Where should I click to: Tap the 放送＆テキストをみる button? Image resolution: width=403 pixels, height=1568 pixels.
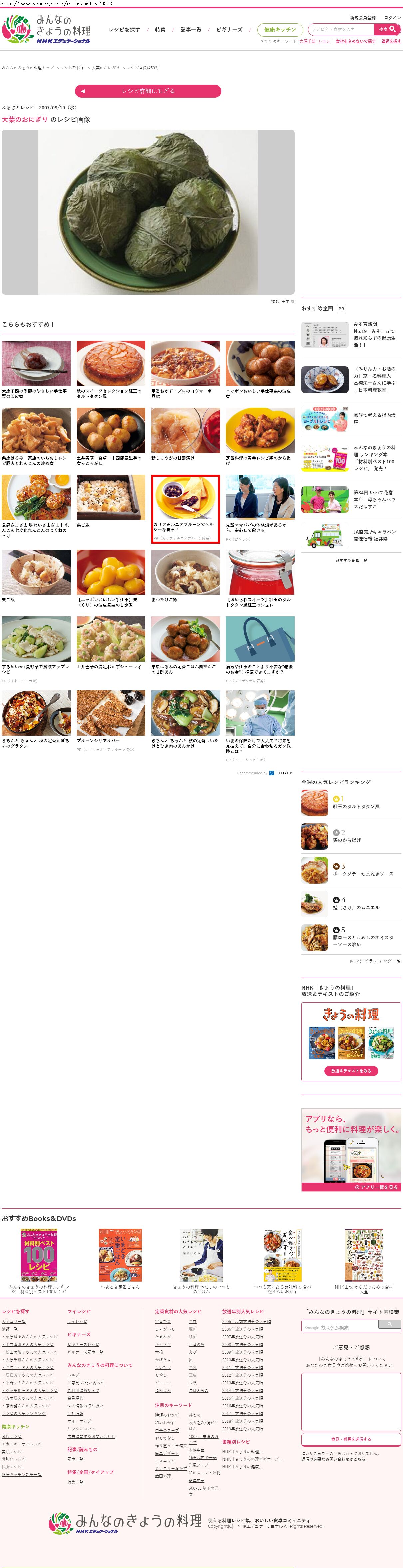351,1071
